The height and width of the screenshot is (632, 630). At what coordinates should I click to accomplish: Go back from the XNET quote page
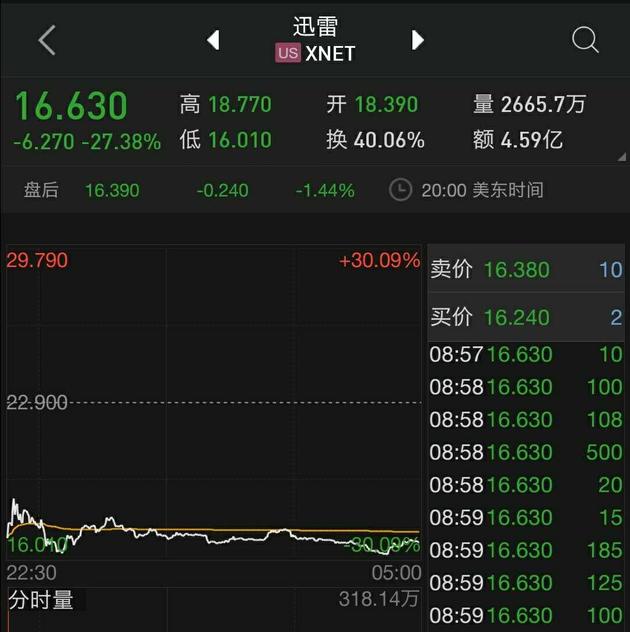46,40
